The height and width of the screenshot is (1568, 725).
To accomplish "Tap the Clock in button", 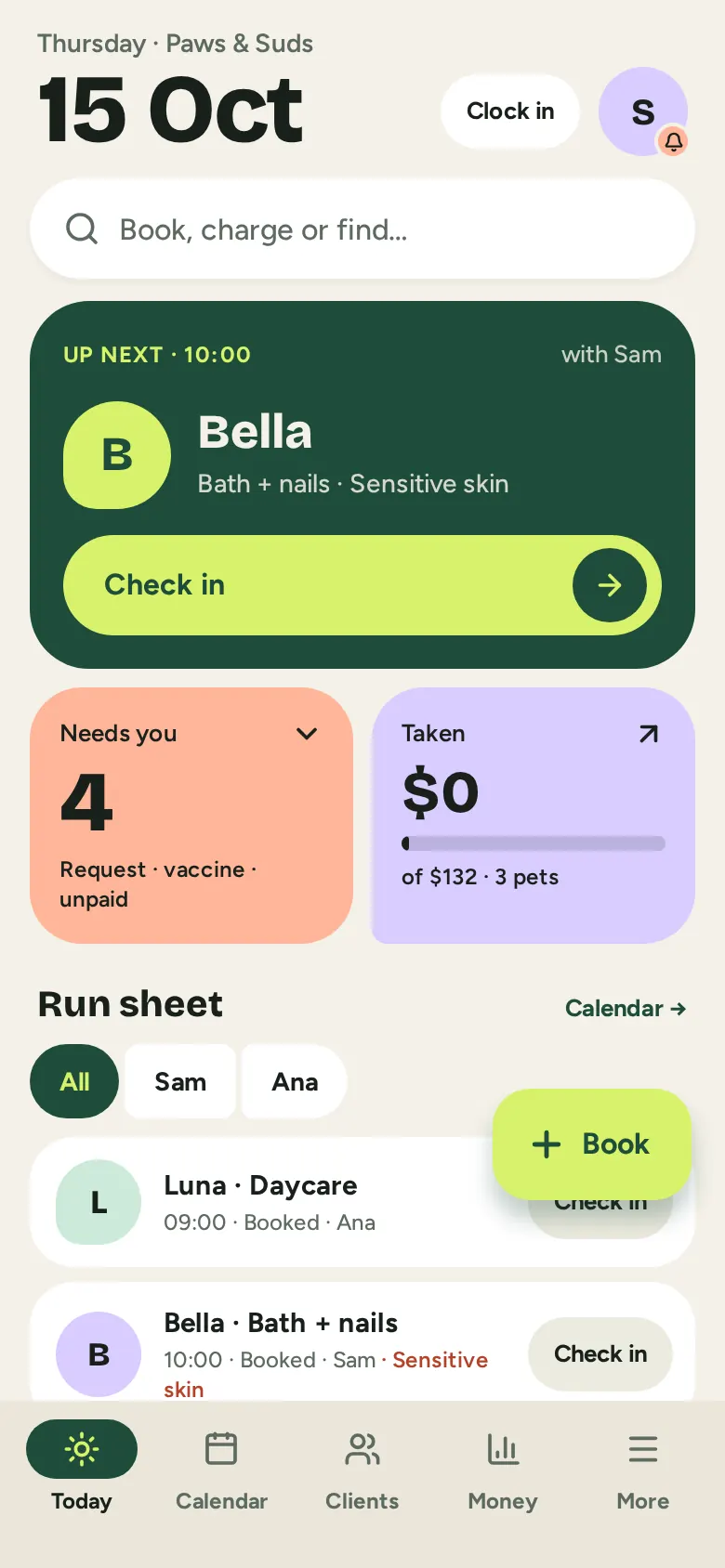I will click(510, 111).
